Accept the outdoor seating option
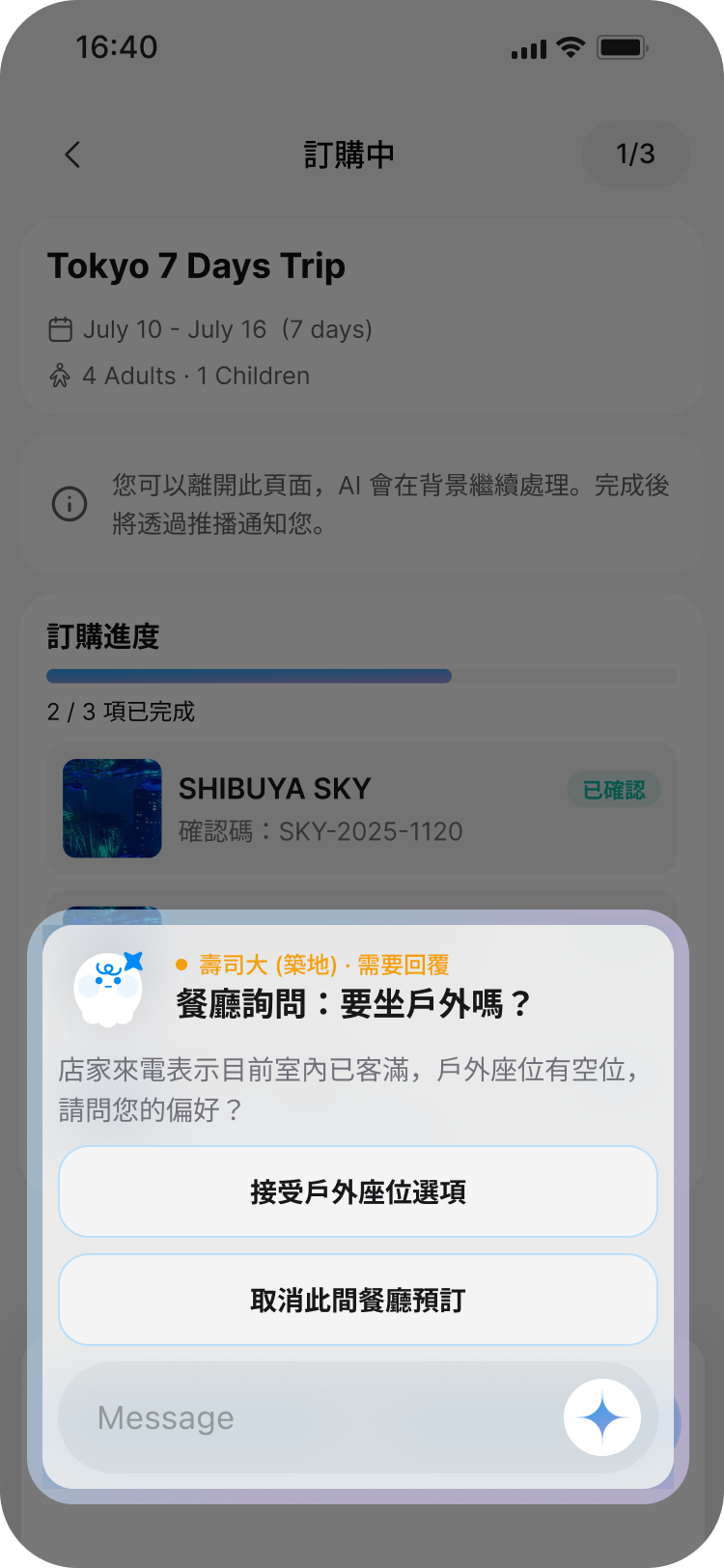Viewport: 724px width, 1568px height. (357, 1191)
